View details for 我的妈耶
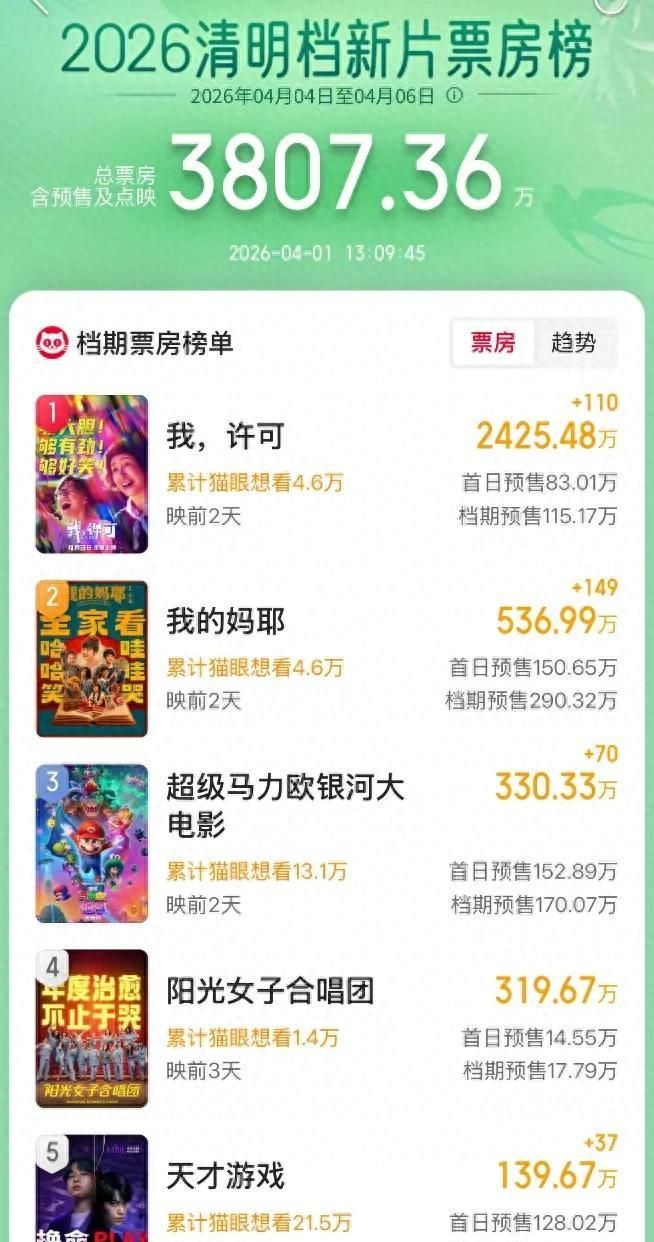Viewport: 654px width, 1242px height. click(x=226, y=622)
